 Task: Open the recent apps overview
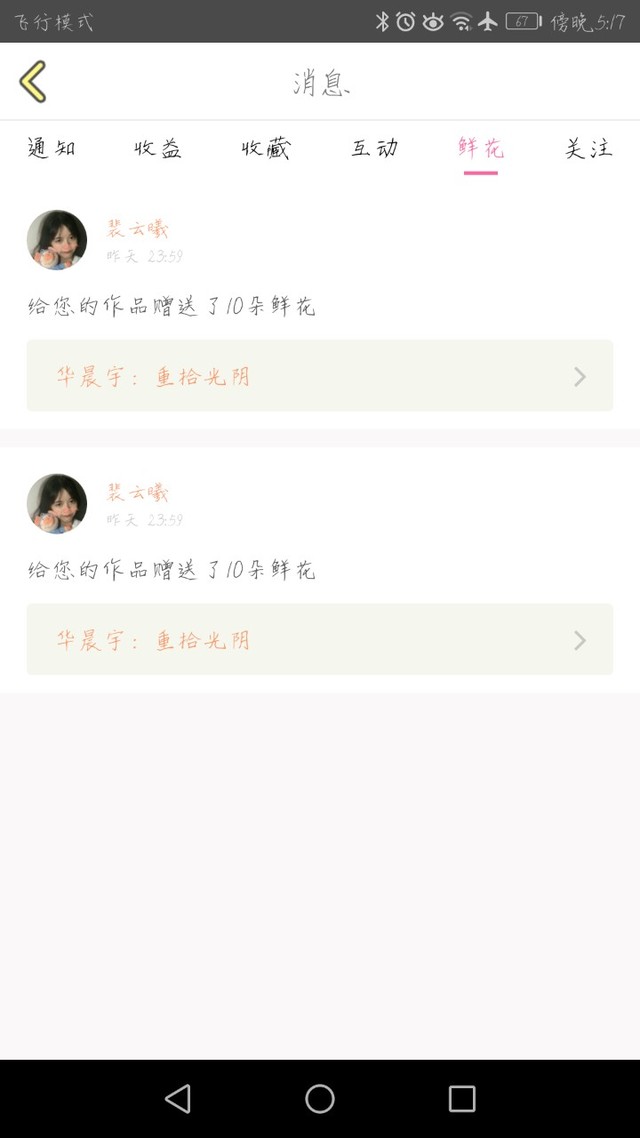click(x=462, y=1099)
